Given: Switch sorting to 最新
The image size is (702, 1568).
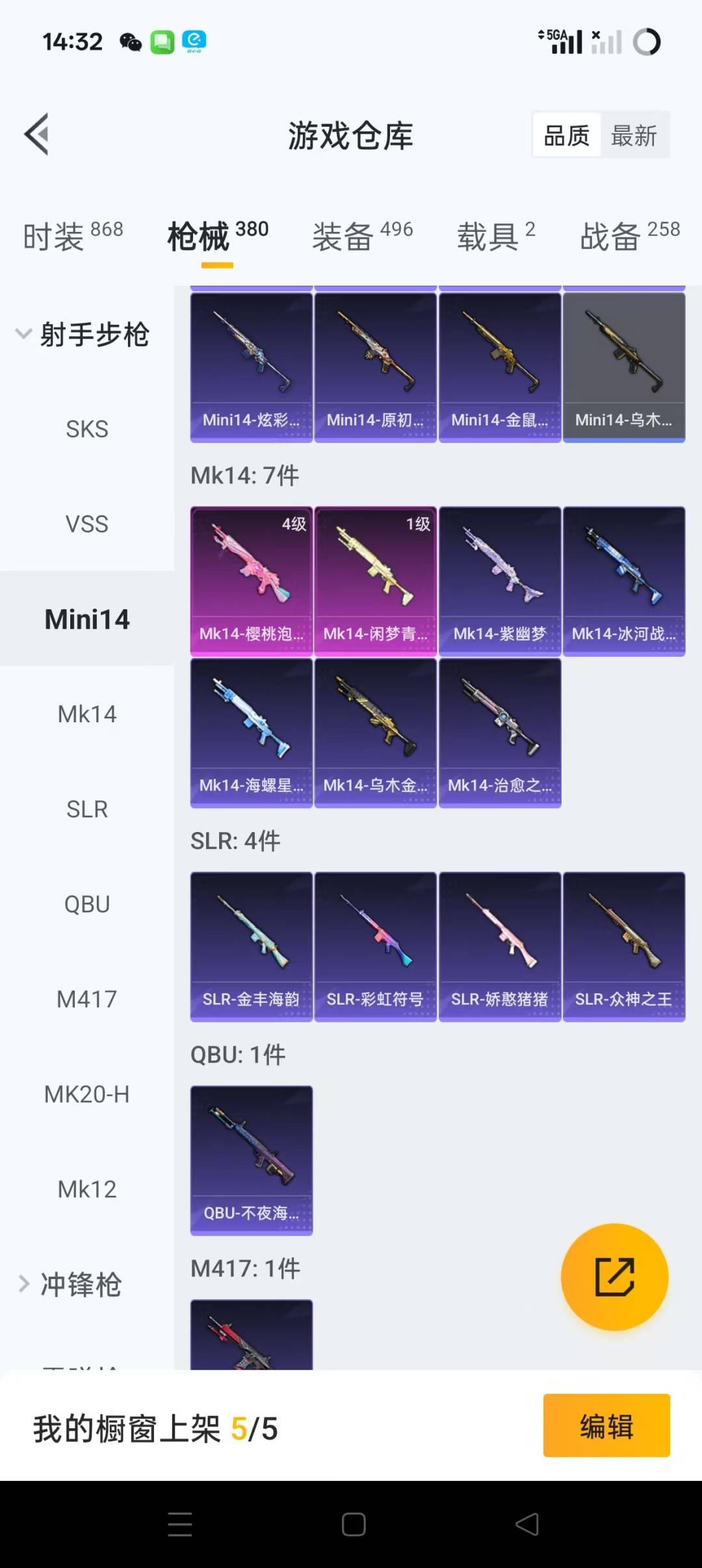Looking at the screenshot, I should (634, 136).
